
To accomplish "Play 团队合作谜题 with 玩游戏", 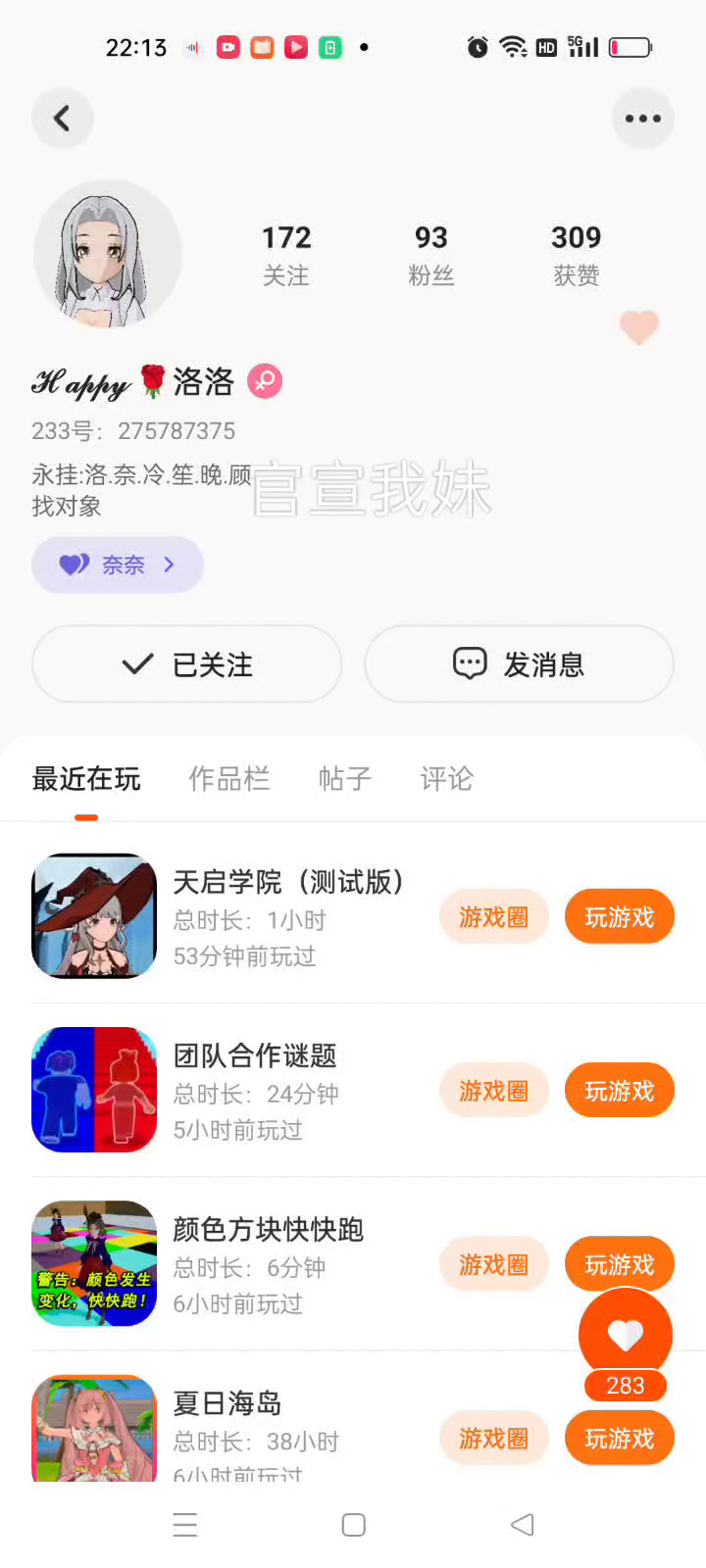I will pyautogui.click(x=619, y=1091).
